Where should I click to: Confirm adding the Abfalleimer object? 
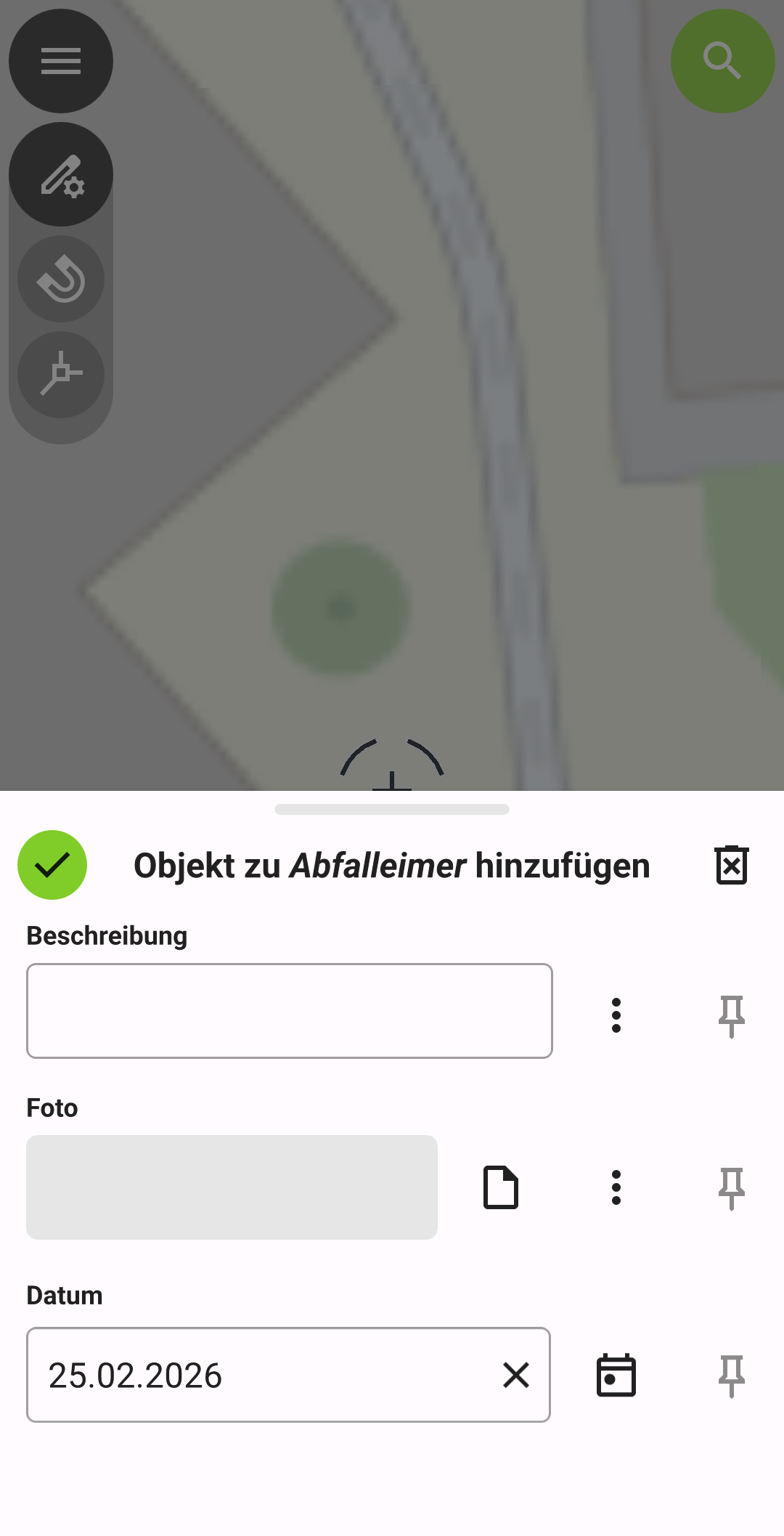click(x=52, y=864)
